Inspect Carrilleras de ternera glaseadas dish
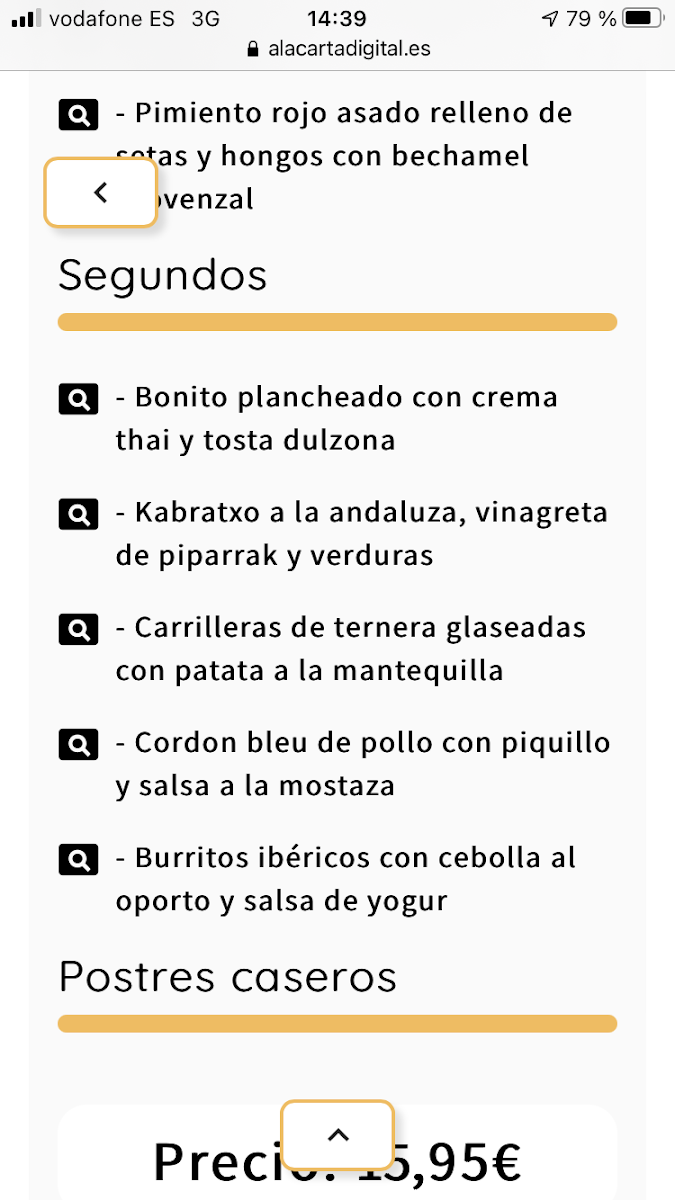The image size is (675, 1200). (78, 630)
